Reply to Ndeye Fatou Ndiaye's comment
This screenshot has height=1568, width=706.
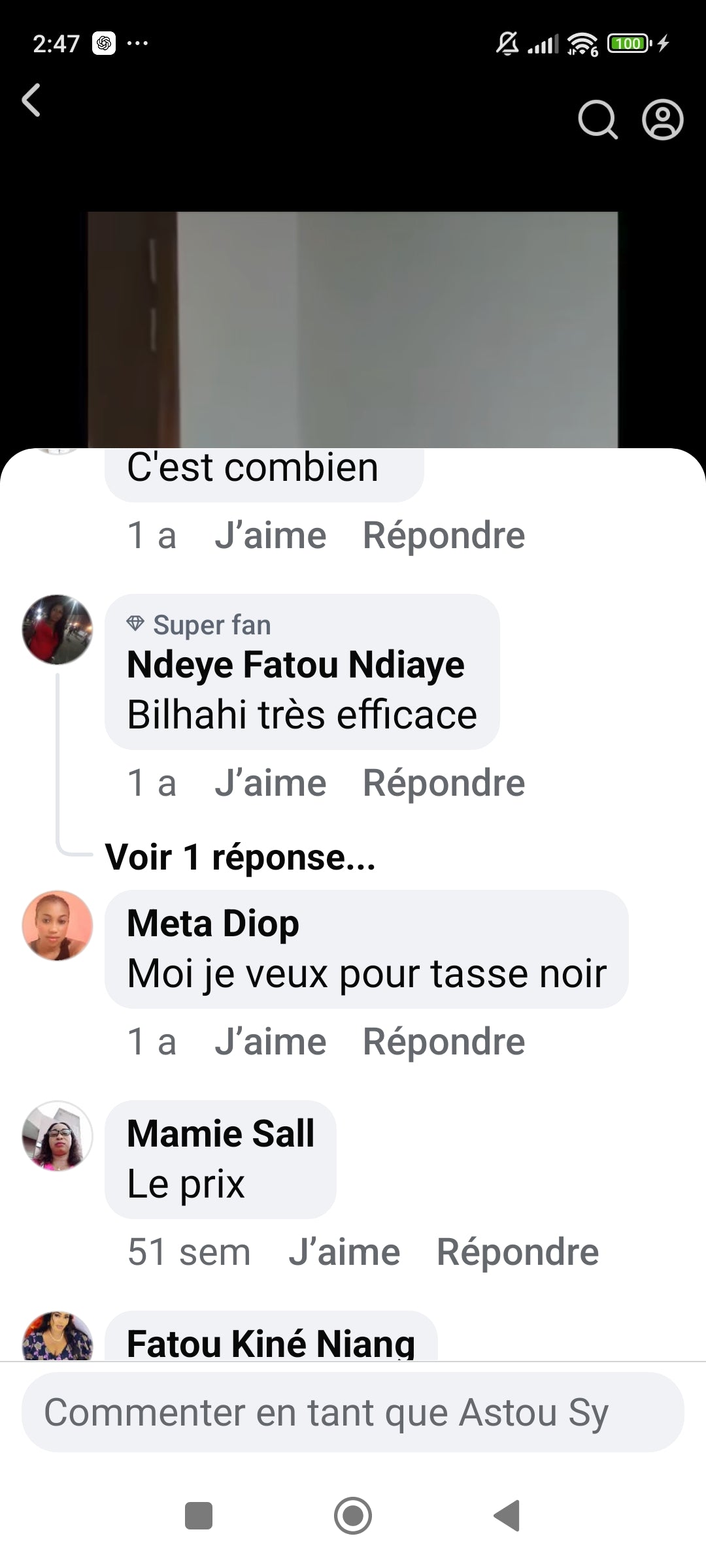pyautogui.click(x=443, y=783)
